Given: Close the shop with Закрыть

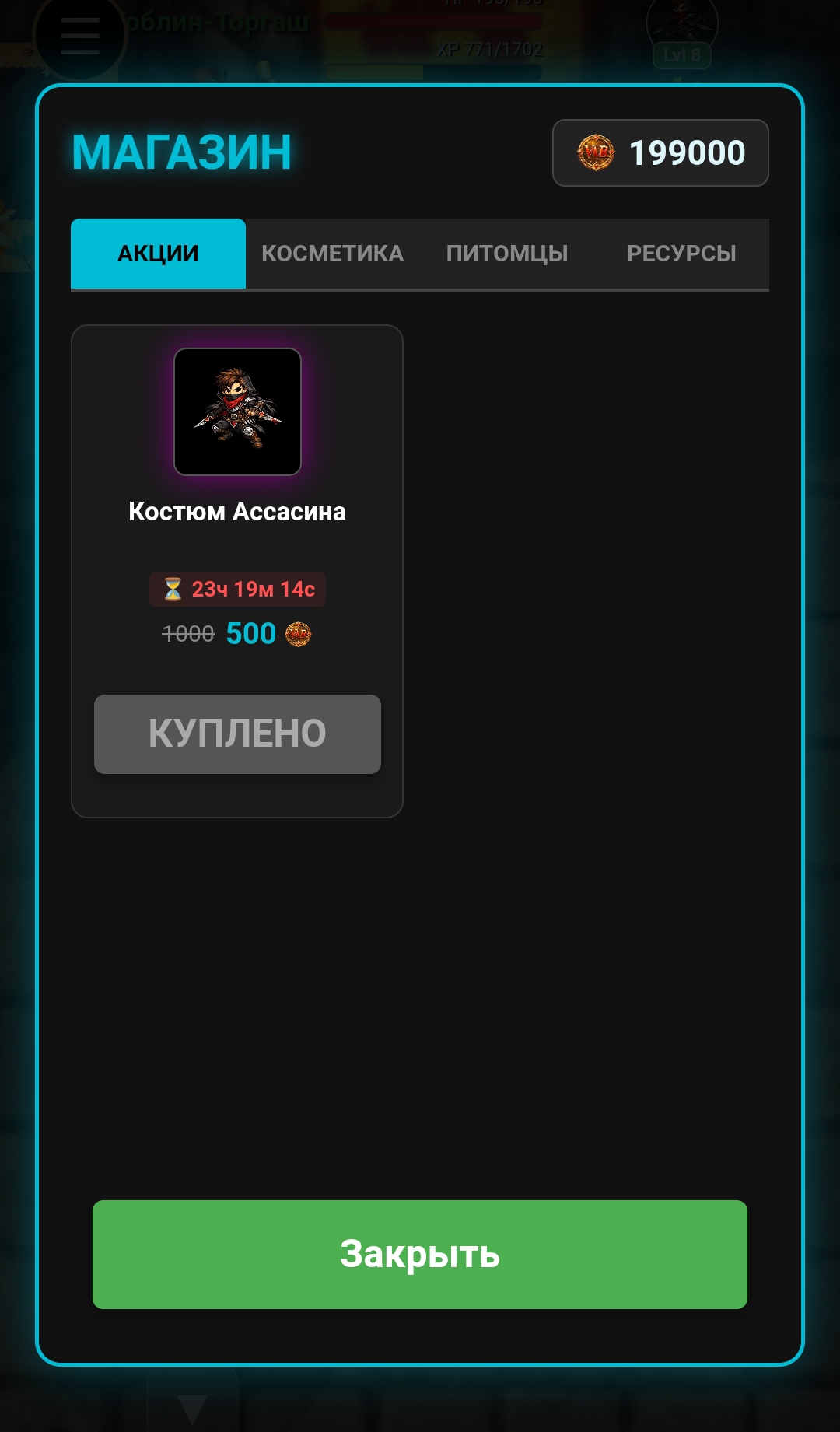Looking at the screenshot, I should [x=420, y=1254].
